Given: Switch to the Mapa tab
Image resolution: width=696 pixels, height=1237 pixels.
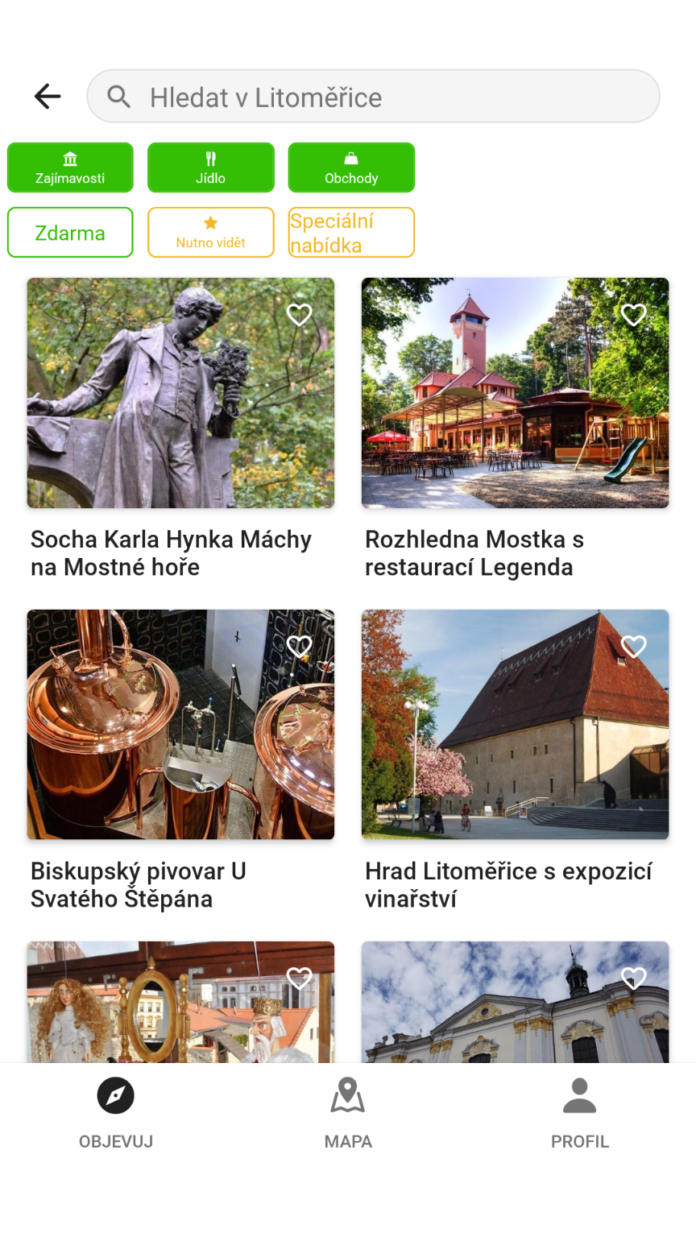Looking at the screenshot, I should pos(348,1112).
